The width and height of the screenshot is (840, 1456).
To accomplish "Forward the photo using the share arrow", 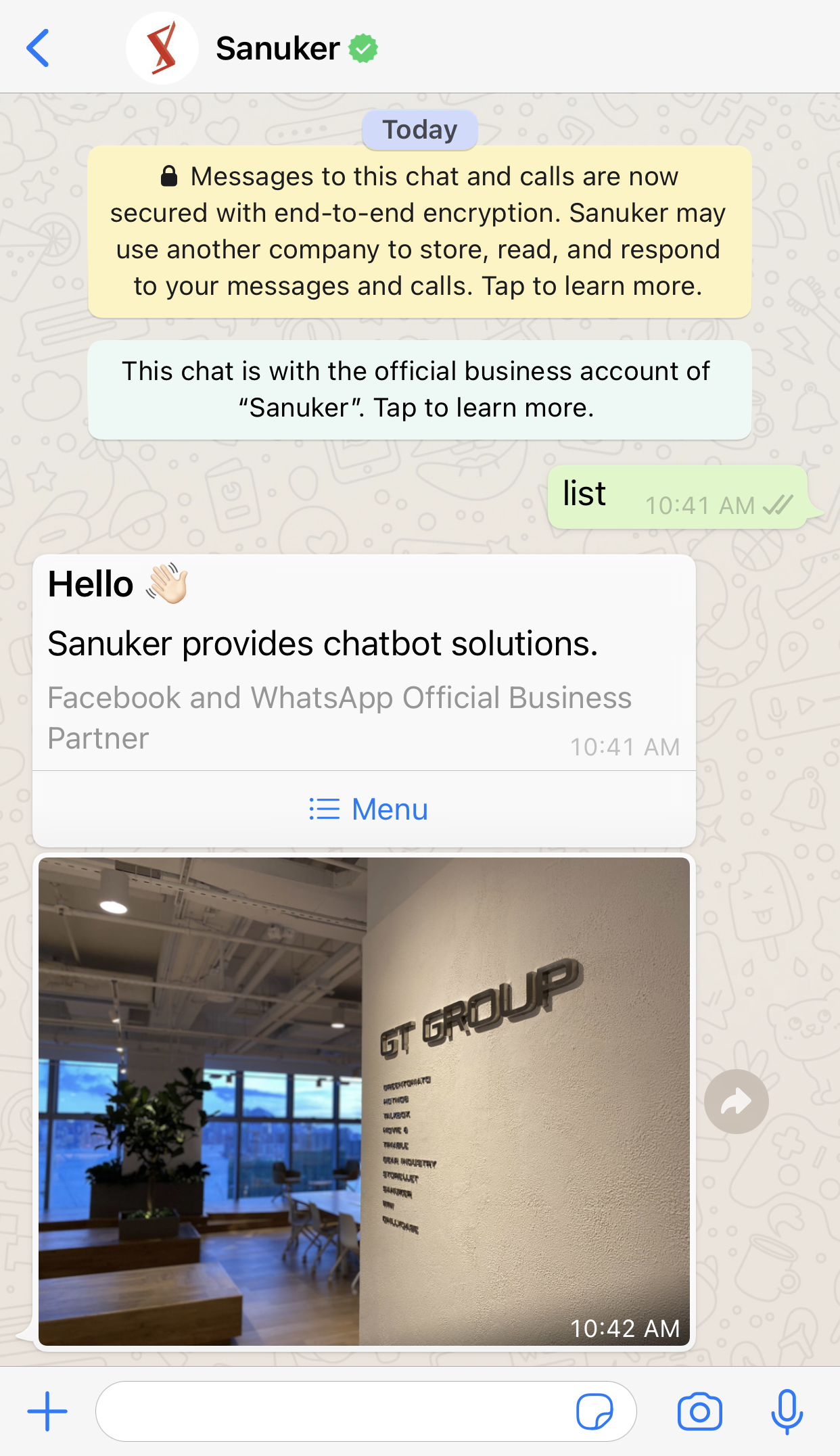I will (x=736, y=1101).
